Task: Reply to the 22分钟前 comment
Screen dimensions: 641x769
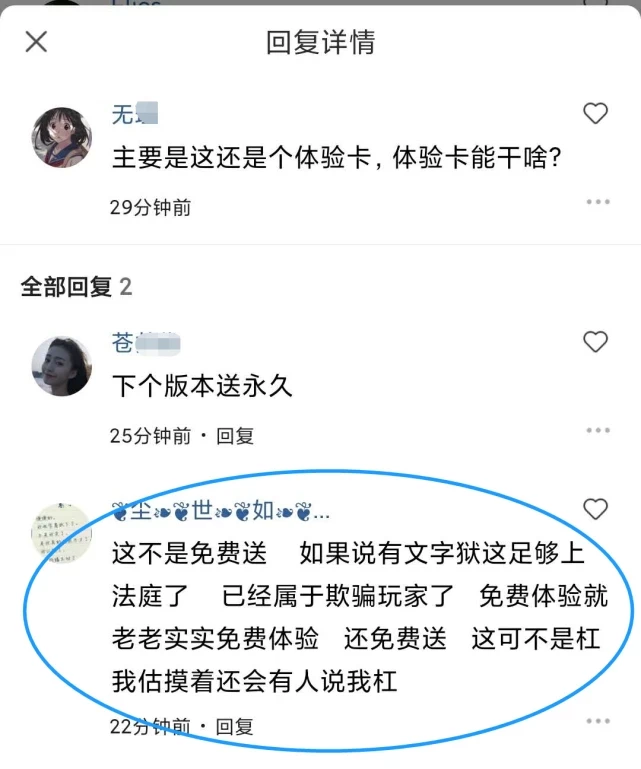Action: point(236,726)
